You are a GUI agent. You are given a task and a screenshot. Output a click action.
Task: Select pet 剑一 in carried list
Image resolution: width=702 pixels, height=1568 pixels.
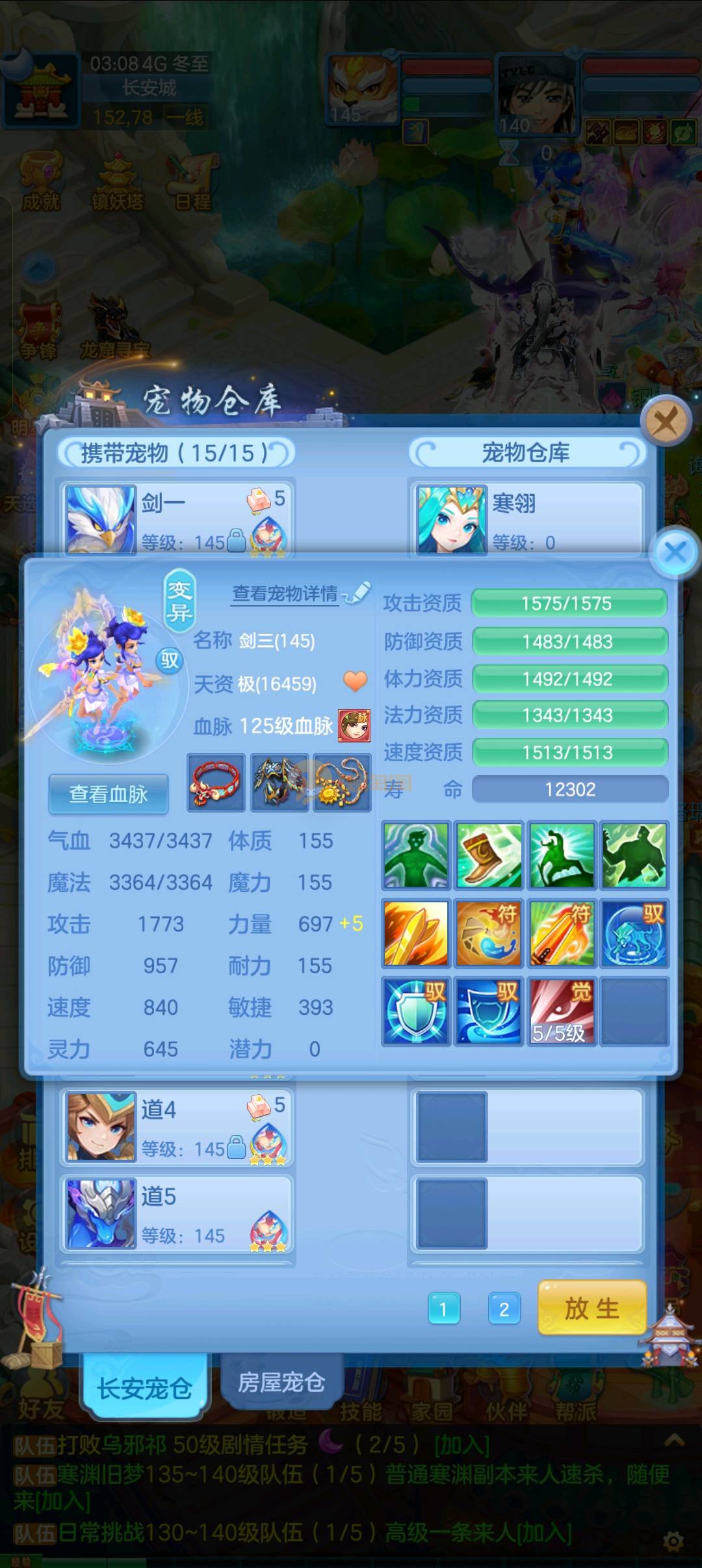pyautogui.click(x=175, y=519)
